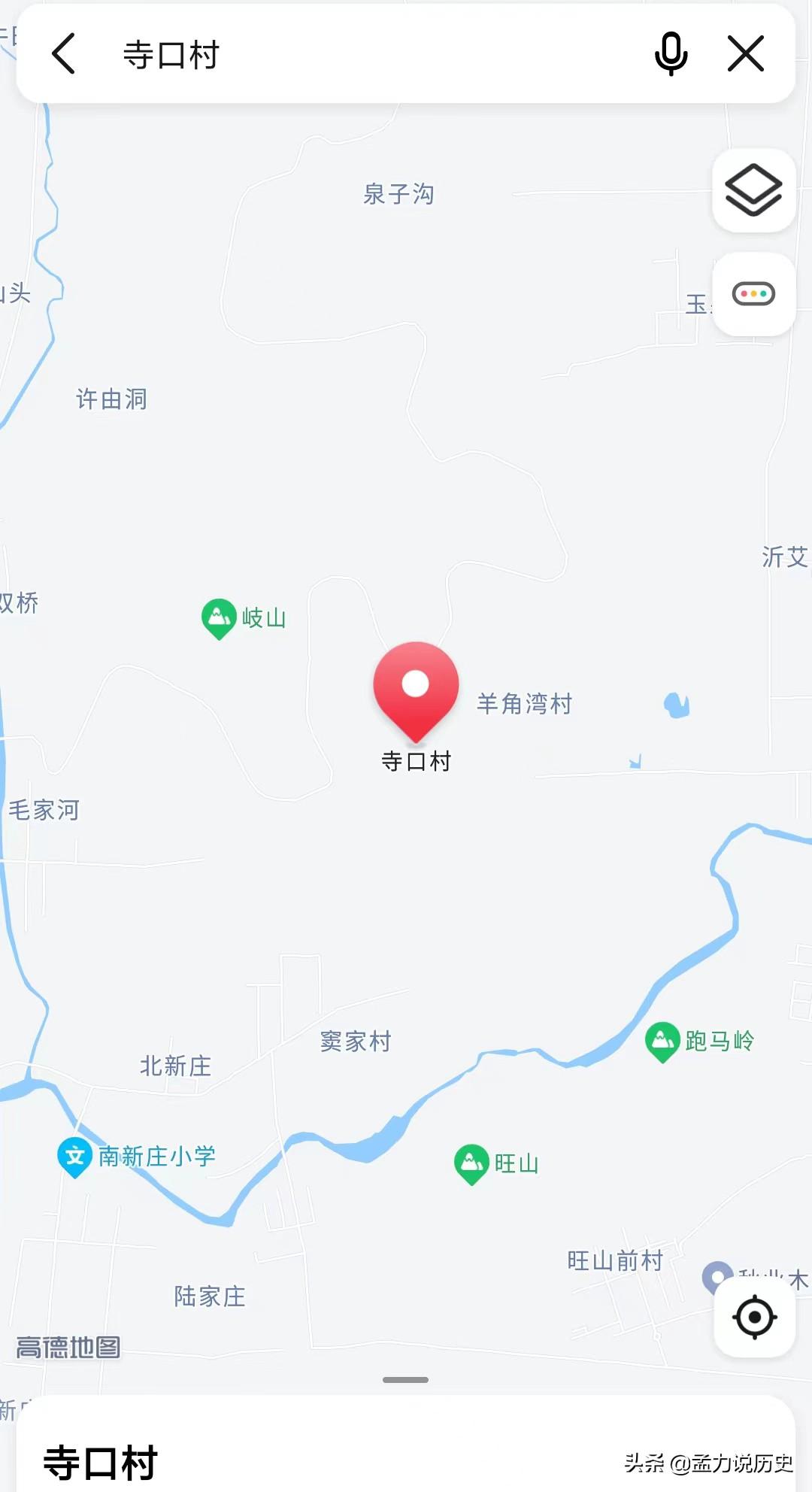Open the map layers selector
Image resolution: width=812 pixels, height=1492 pixels.
point(753,190)
